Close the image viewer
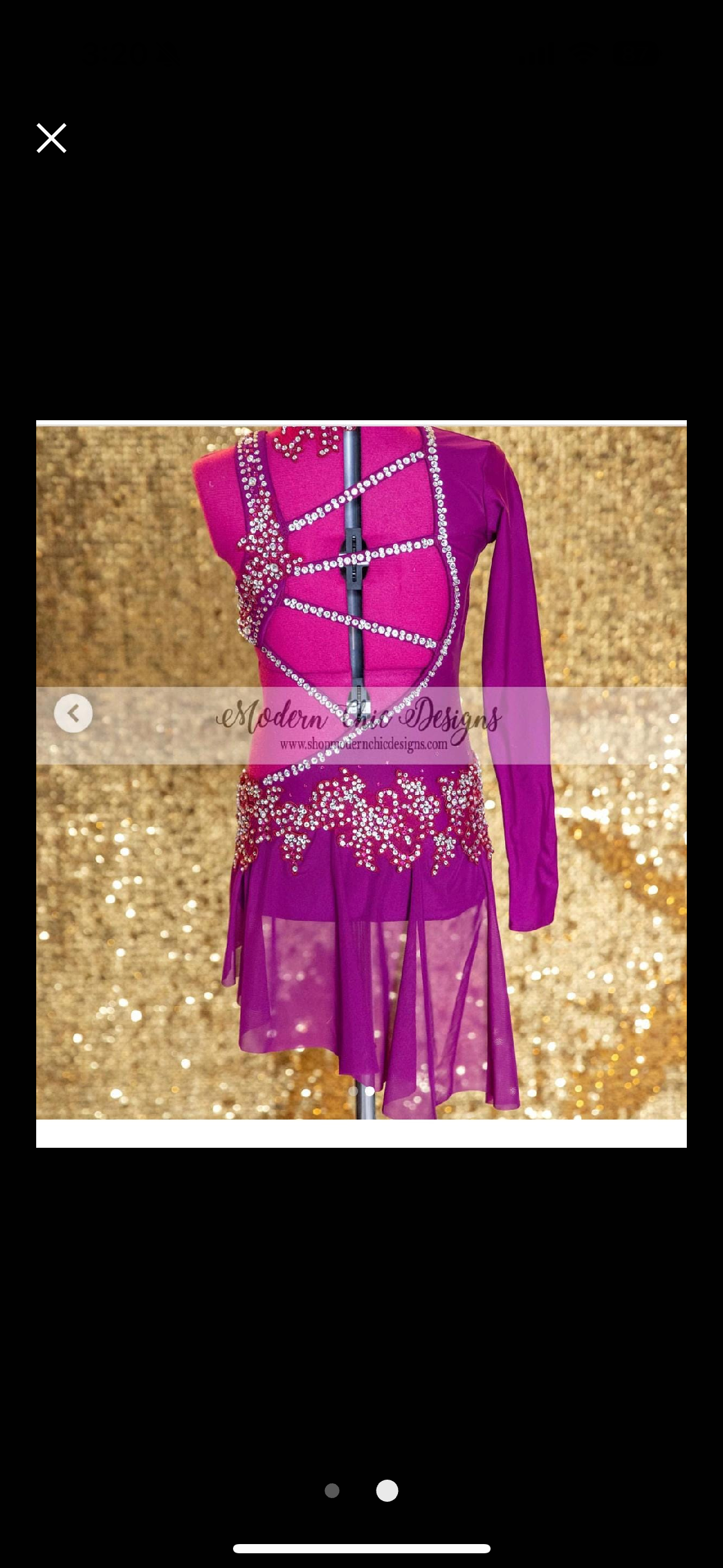The image size is (723, 1568). point(52,138)
